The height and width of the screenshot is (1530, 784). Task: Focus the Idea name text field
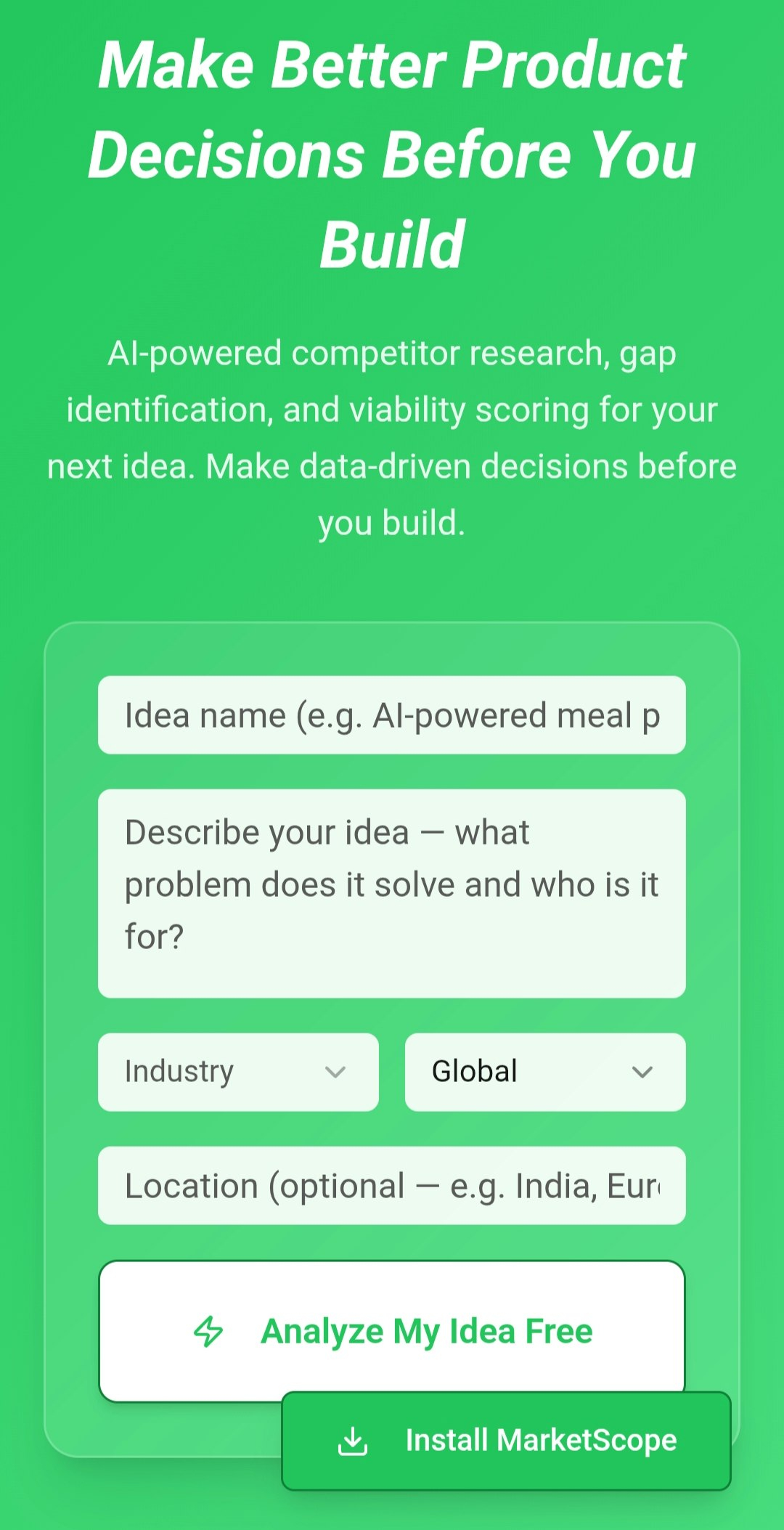(392, 715)
